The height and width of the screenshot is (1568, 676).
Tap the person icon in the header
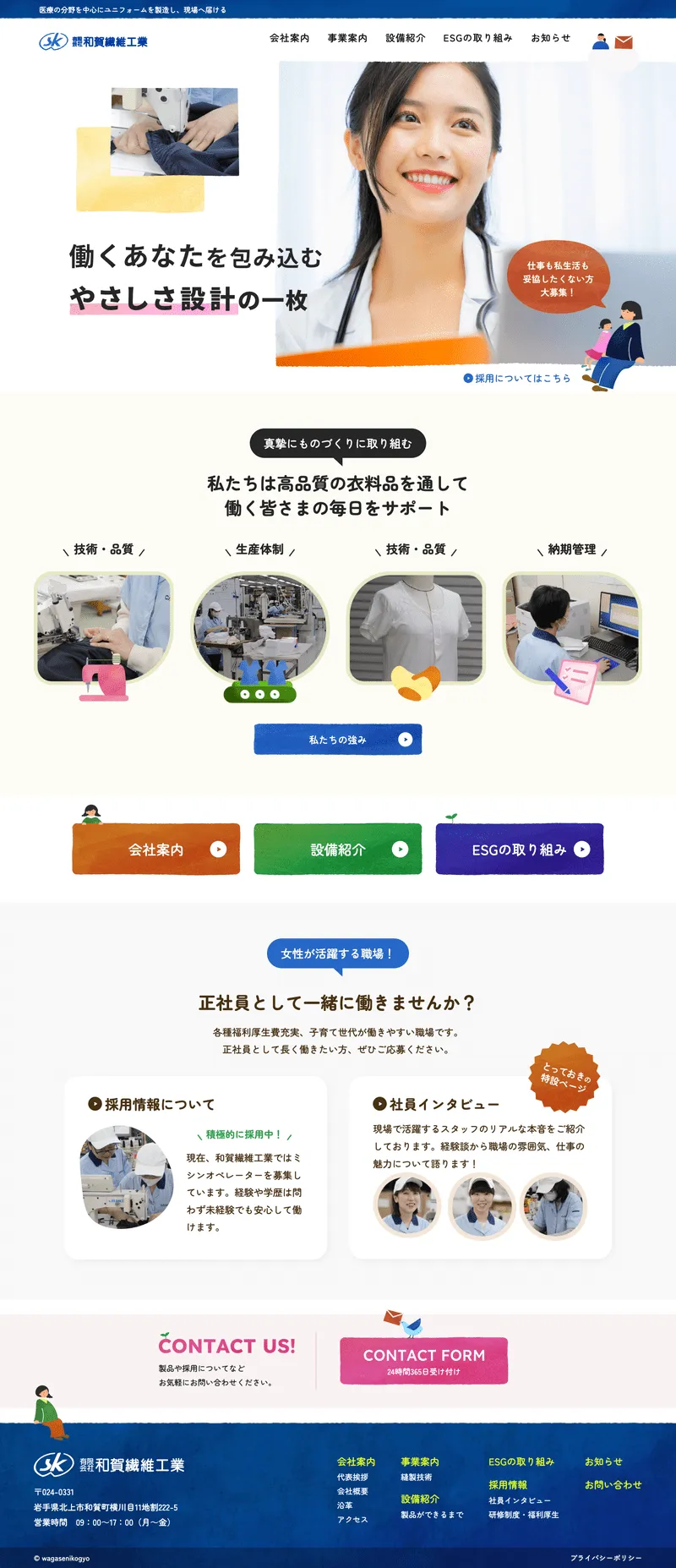pos(600,41)
